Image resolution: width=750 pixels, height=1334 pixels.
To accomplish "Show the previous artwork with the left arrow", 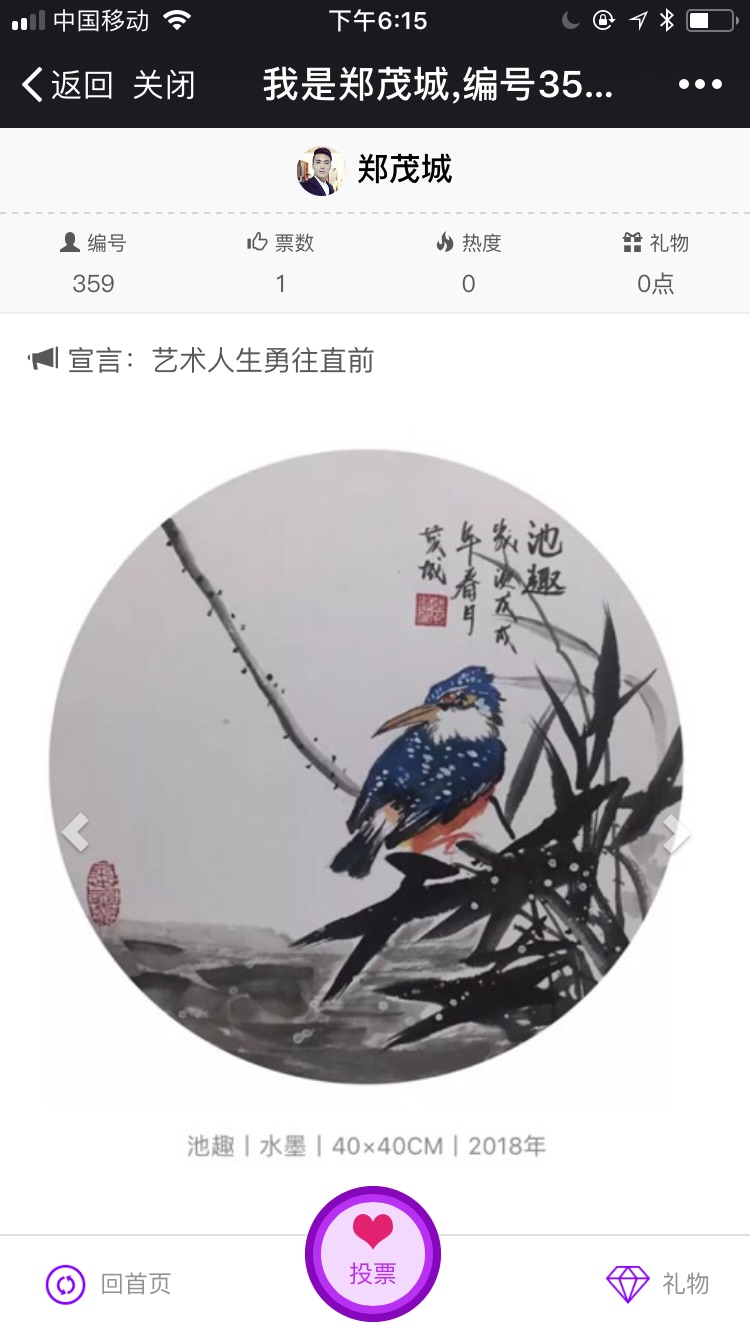I will pyautogui.click(x=76, y=831).
